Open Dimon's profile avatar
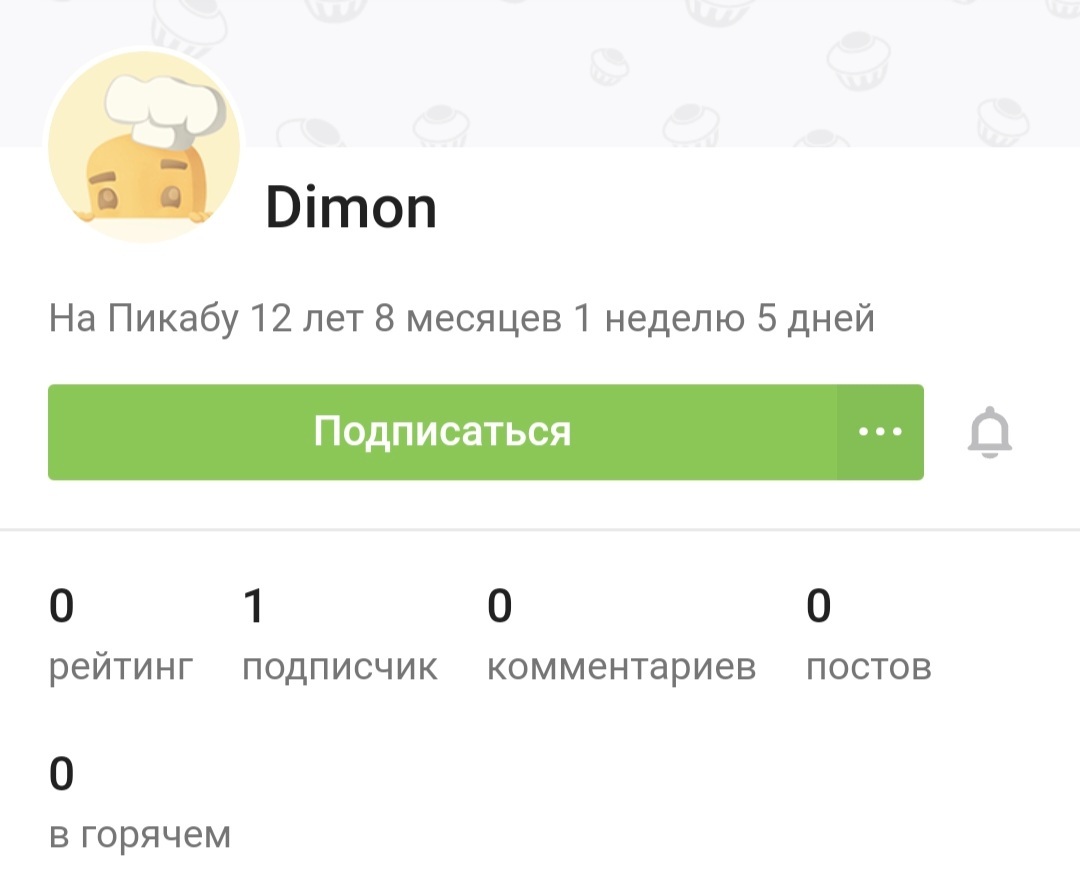The width and height of the screenshot is (1080, 896). 145,146
